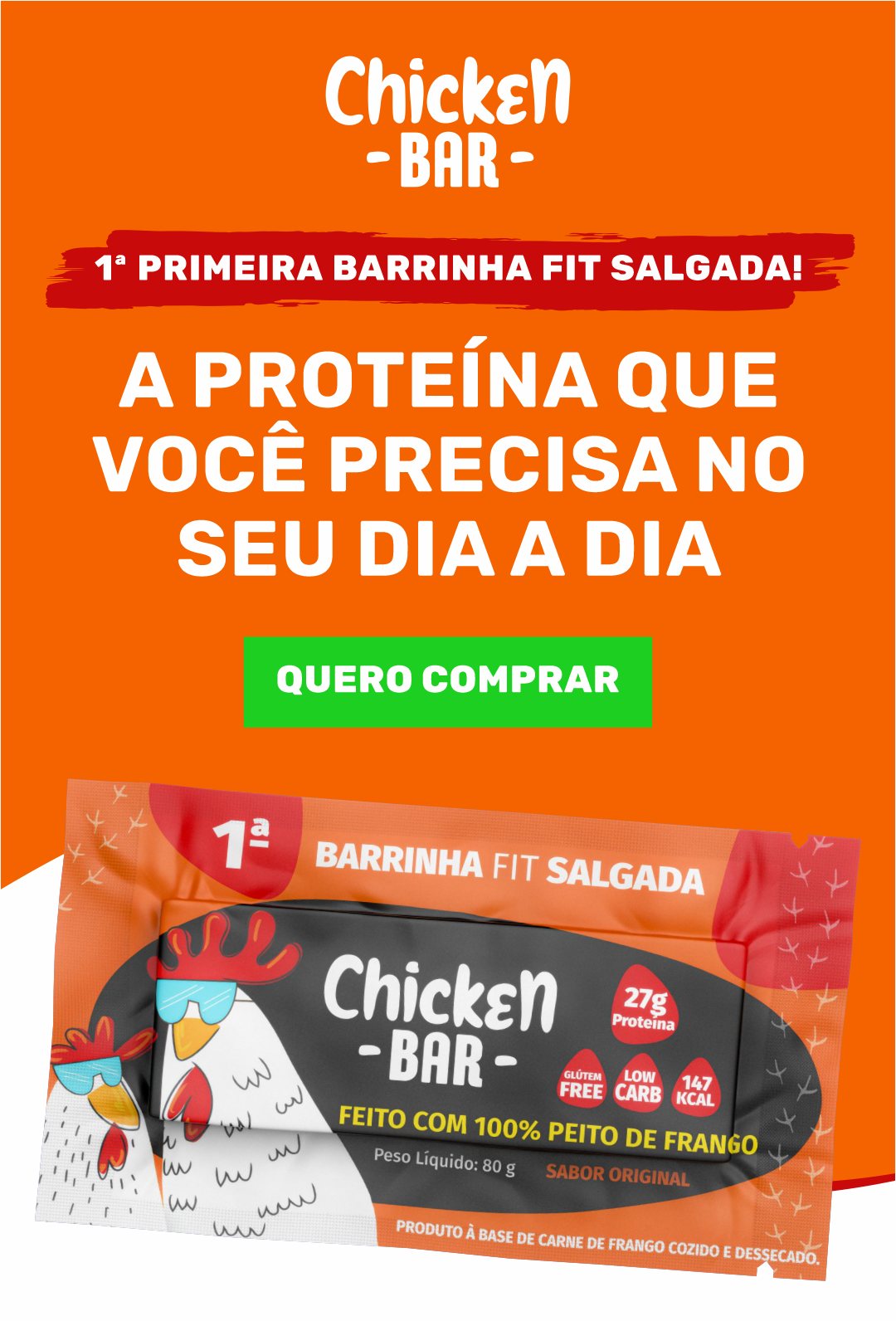
Task: Tap the Quero Comprar button
Action: tap(447, 681)
